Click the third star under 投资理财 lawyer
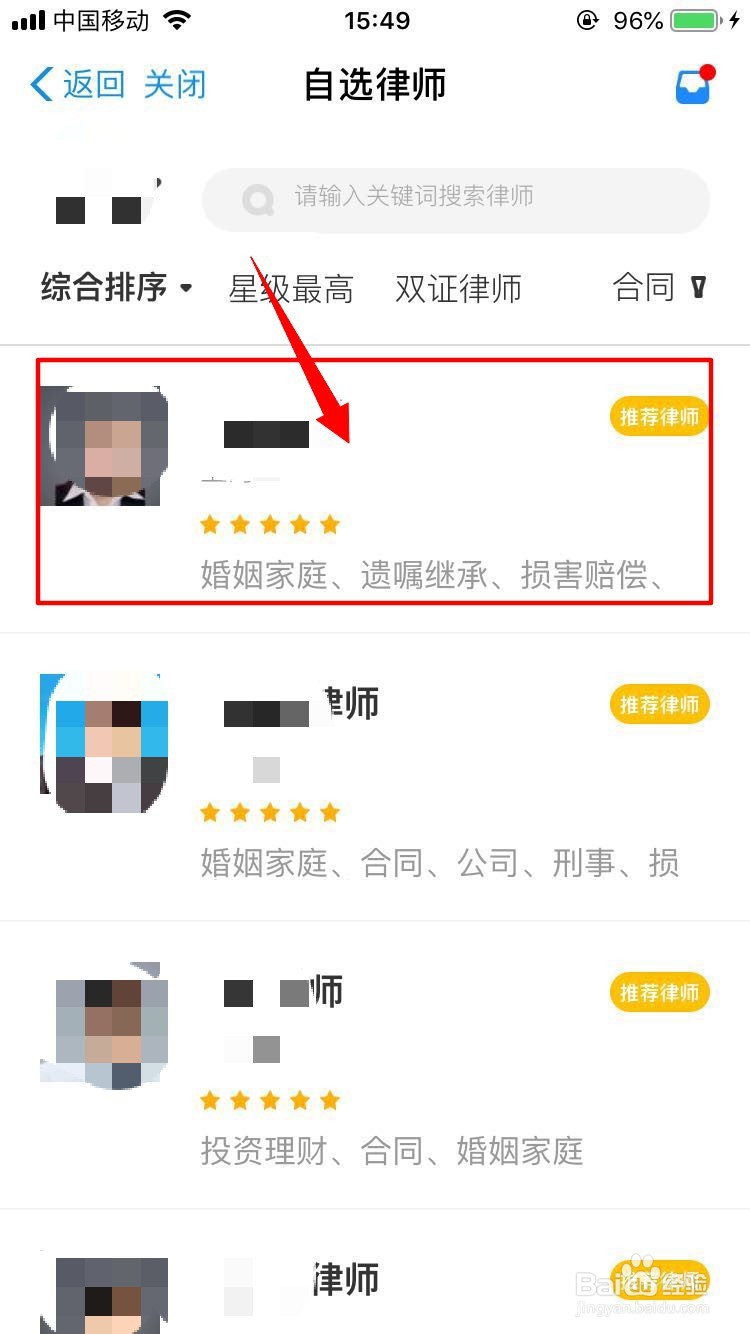The height and width of the screenshot is (1334, 750). point(270,1100)
